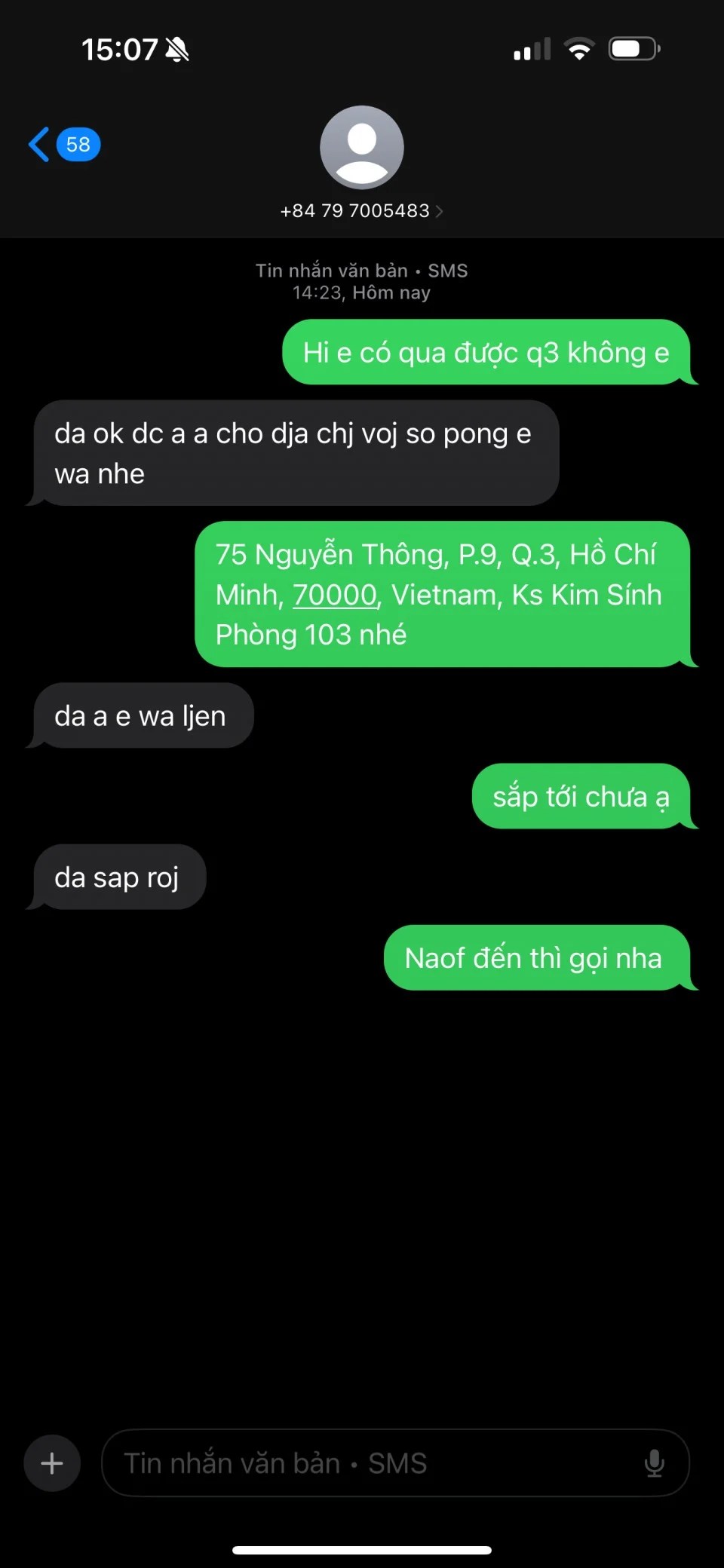Open the plus attachments menu
724x1568 pixels.
point(52,1463)
